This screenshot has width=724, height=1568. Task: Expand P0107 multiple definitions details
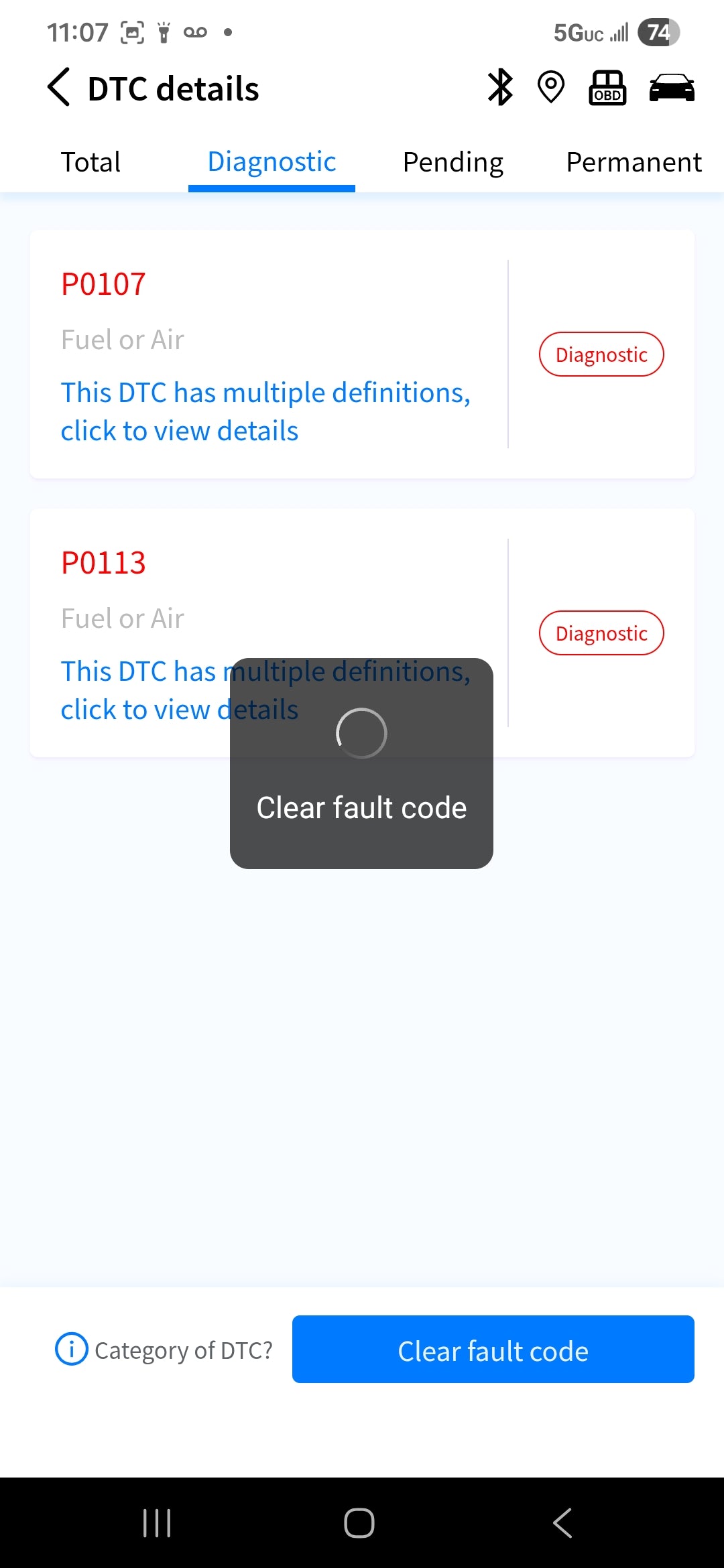click(x=265, y=411)
